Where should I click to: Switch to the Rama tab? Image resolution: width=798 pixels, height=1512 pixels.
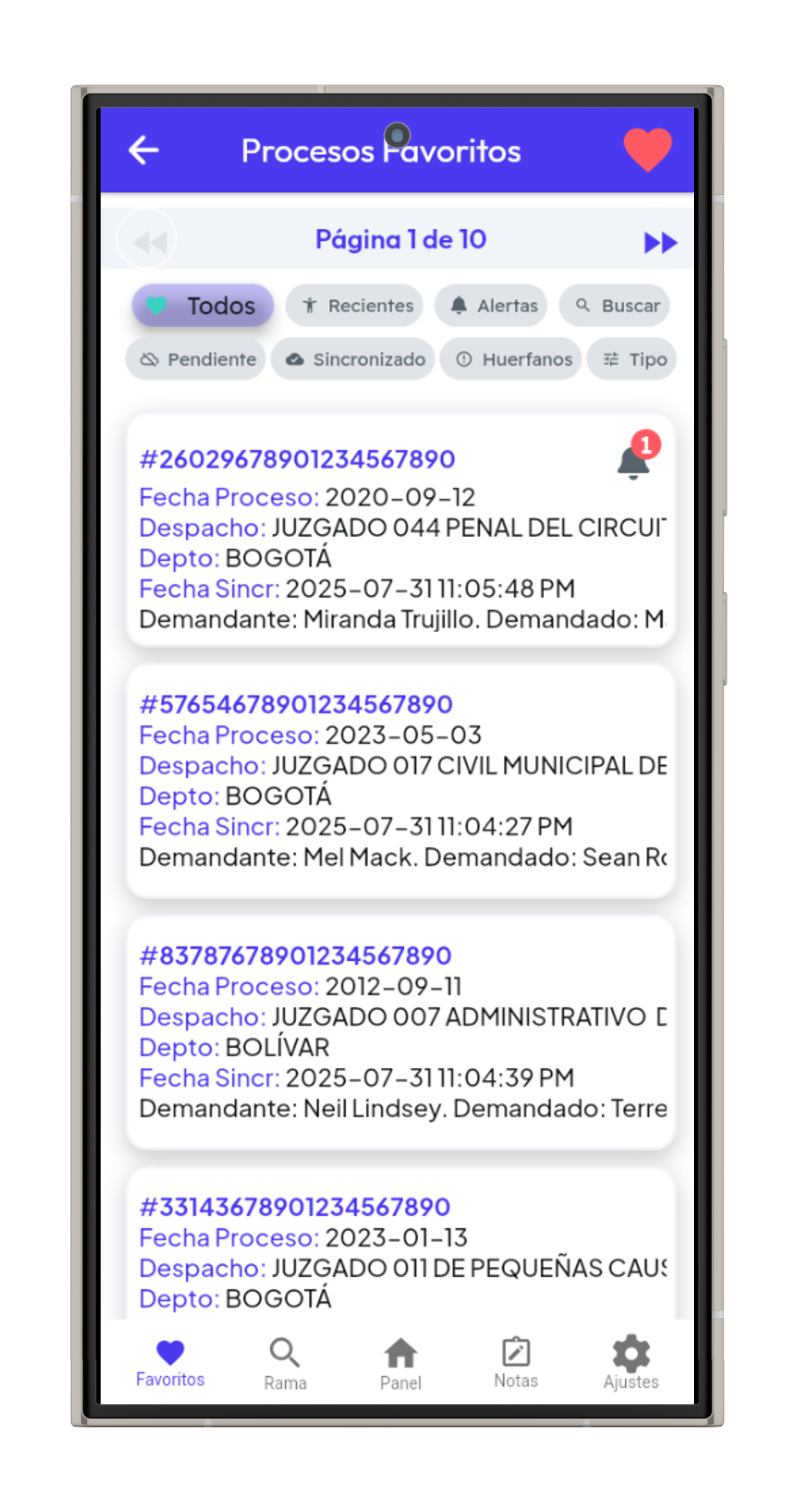[285, 1364]
